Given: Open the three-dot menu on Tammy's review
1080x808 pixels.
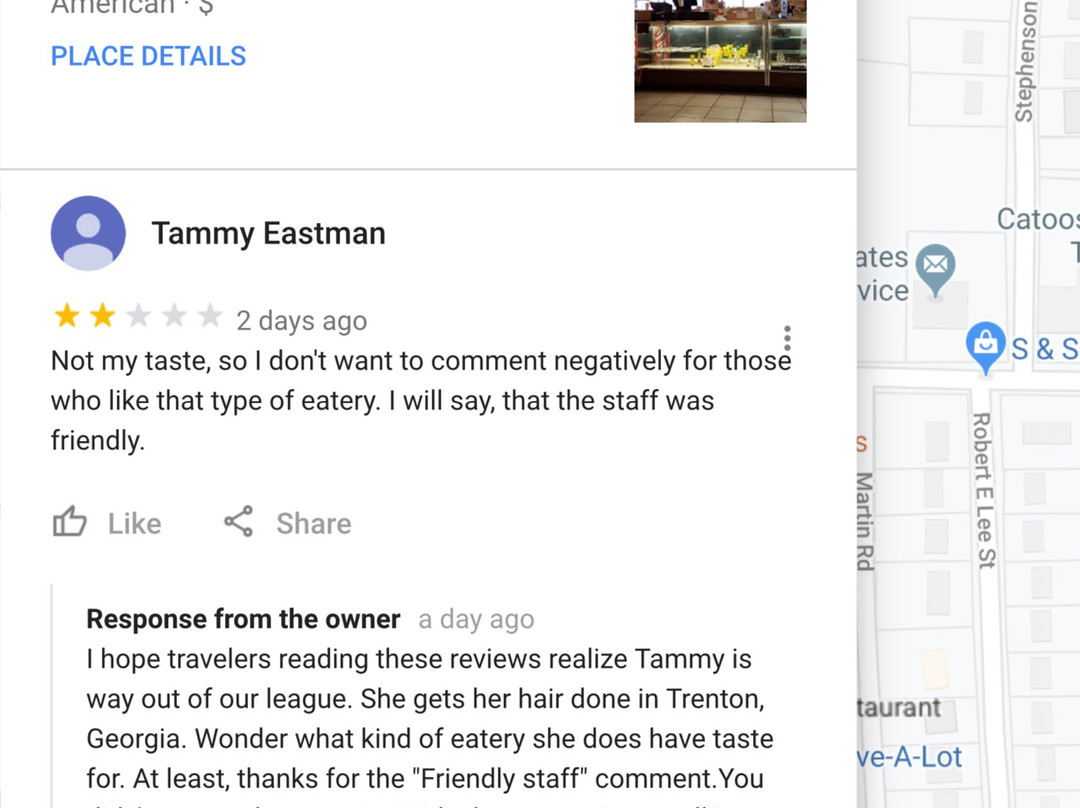Looking at the screenshot, I should (787, 338).
